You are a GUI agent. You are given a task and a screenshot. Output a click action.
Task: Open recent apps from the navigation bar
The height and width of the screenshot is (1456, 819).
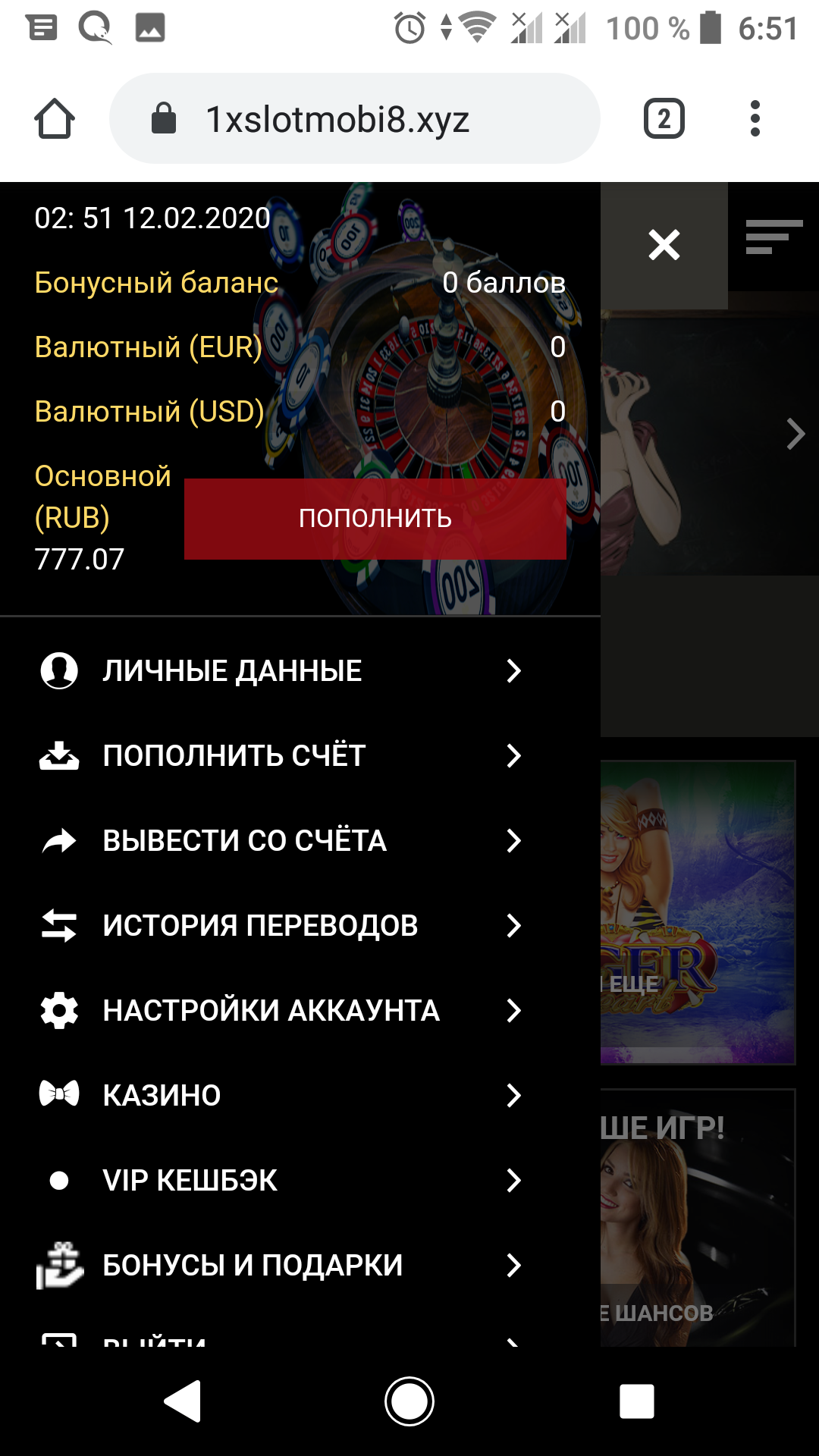[x=636, y=1401]
